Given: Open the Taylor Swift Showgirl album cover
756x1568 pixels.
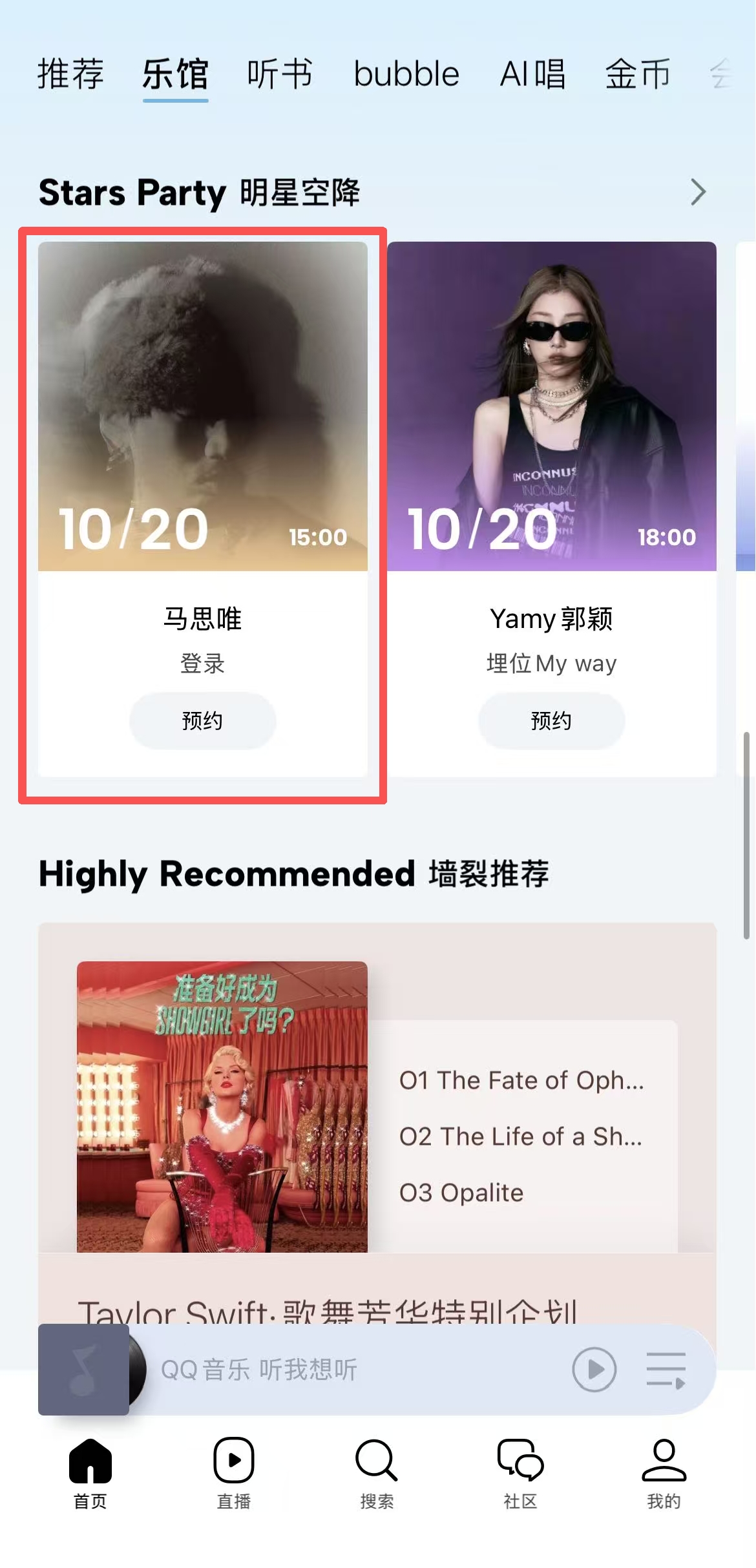Looking at the screenshot, I should click(x=222, y=1106).
